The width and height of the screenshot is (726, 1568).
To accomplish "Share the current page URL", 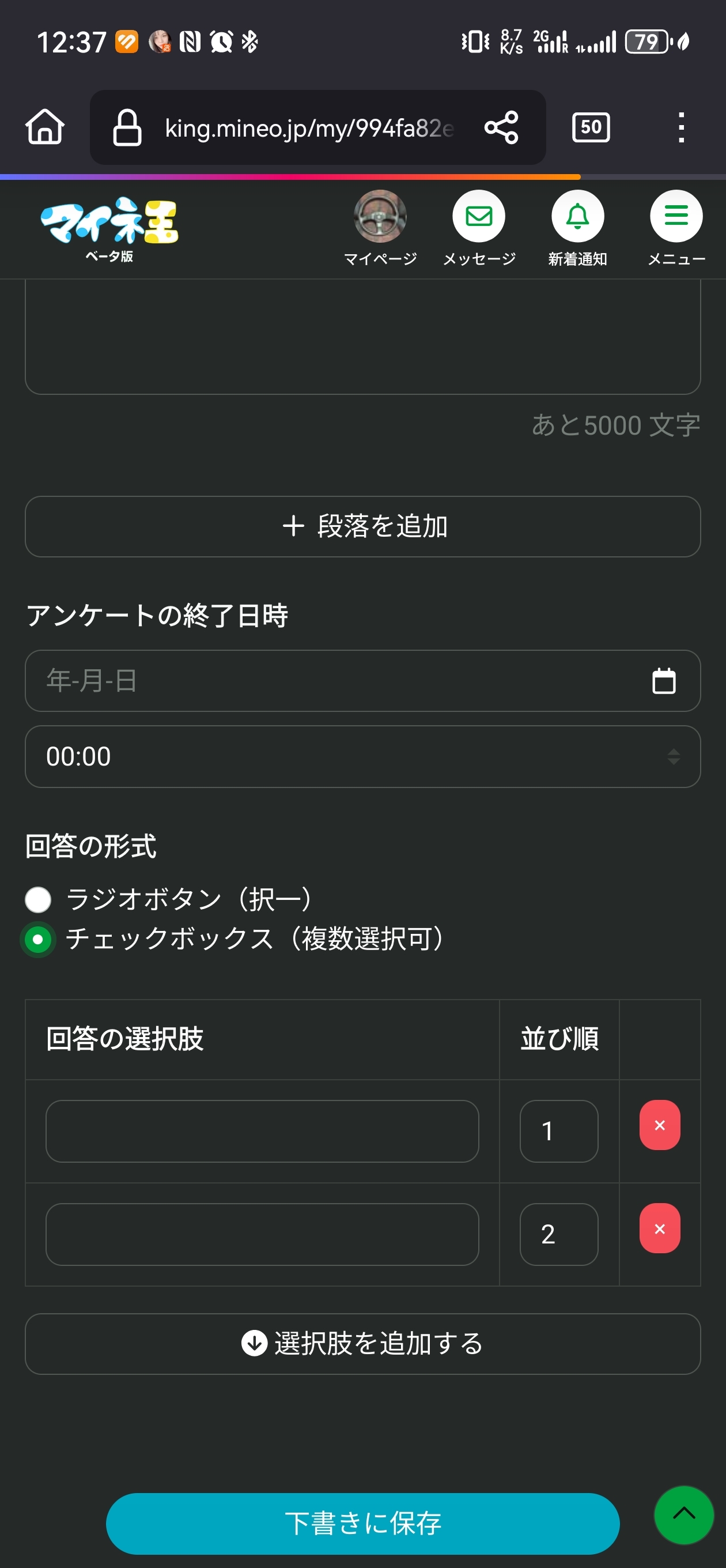I will [x=501, y=127].
